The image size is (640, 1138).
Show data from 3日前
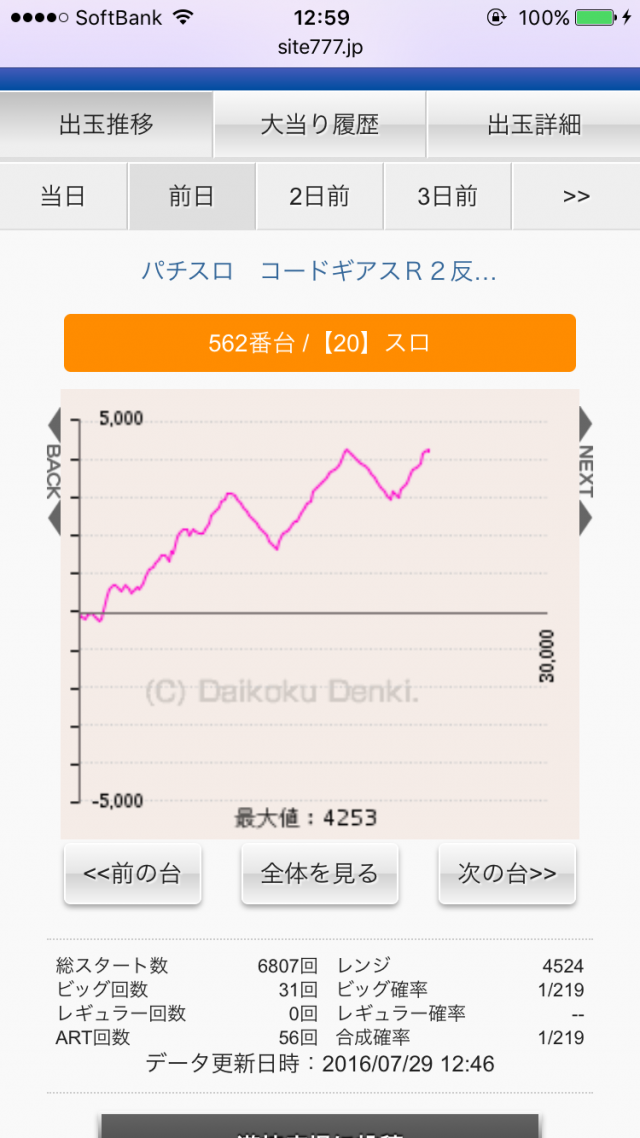point(447,196)
